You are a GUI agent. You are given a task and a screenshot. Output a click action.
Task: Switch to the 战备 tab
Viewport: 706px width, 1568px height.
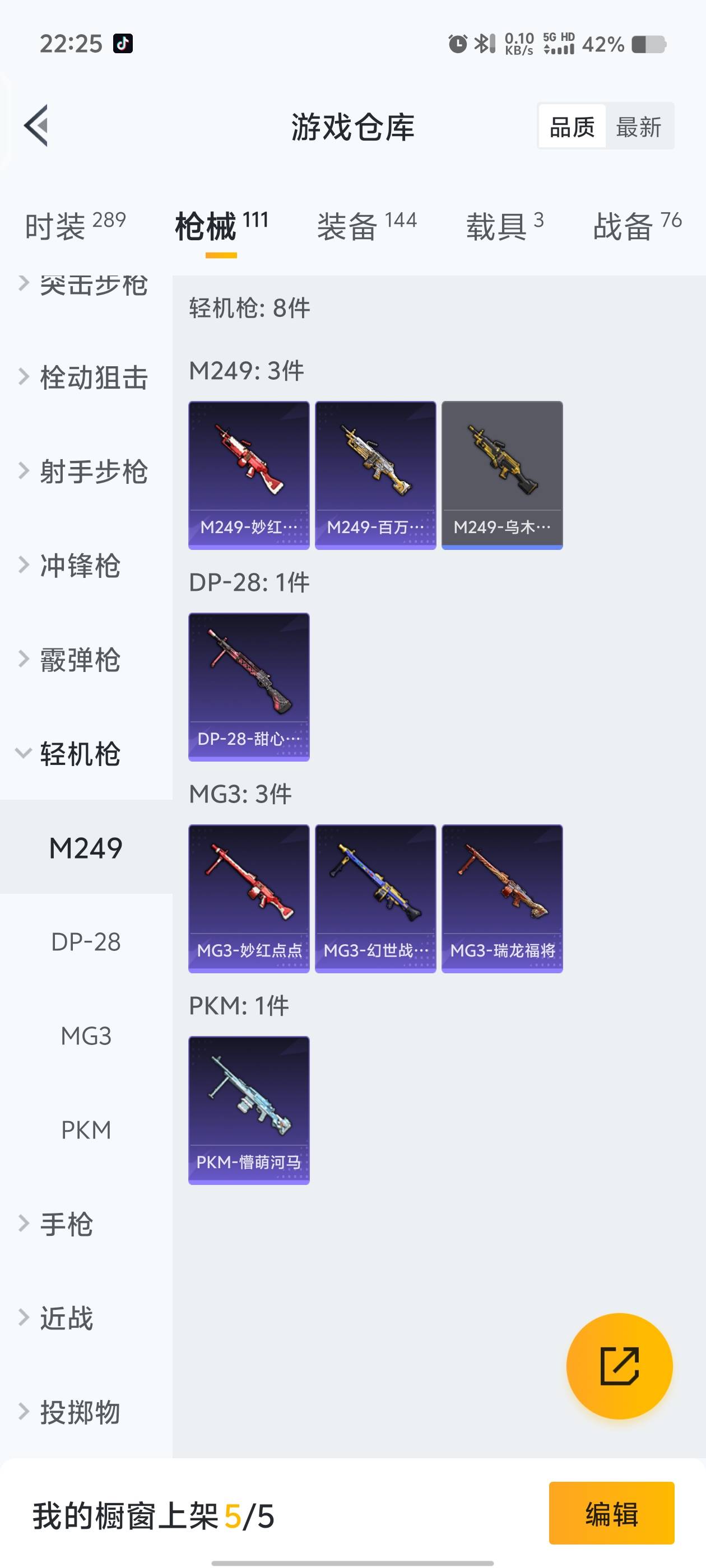(x=637, y=226)
